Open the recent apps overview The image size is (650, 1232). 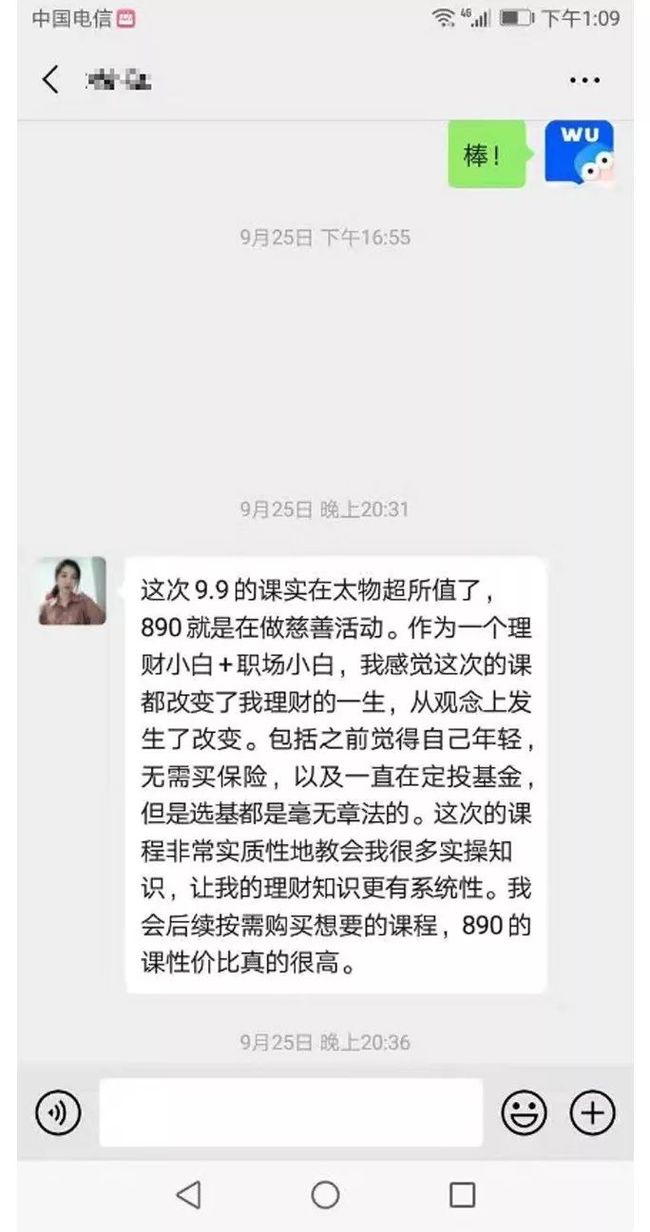coord(462,1194)
